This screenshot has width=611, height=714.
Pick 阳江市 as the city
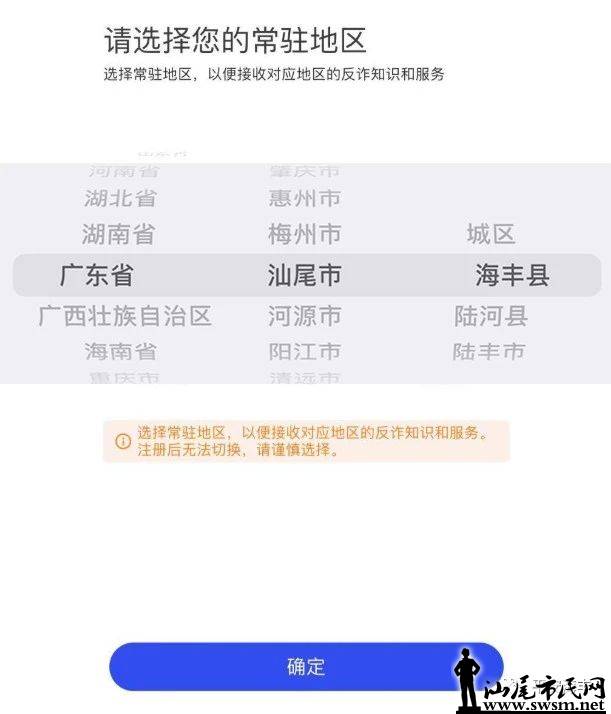point(305,352)
